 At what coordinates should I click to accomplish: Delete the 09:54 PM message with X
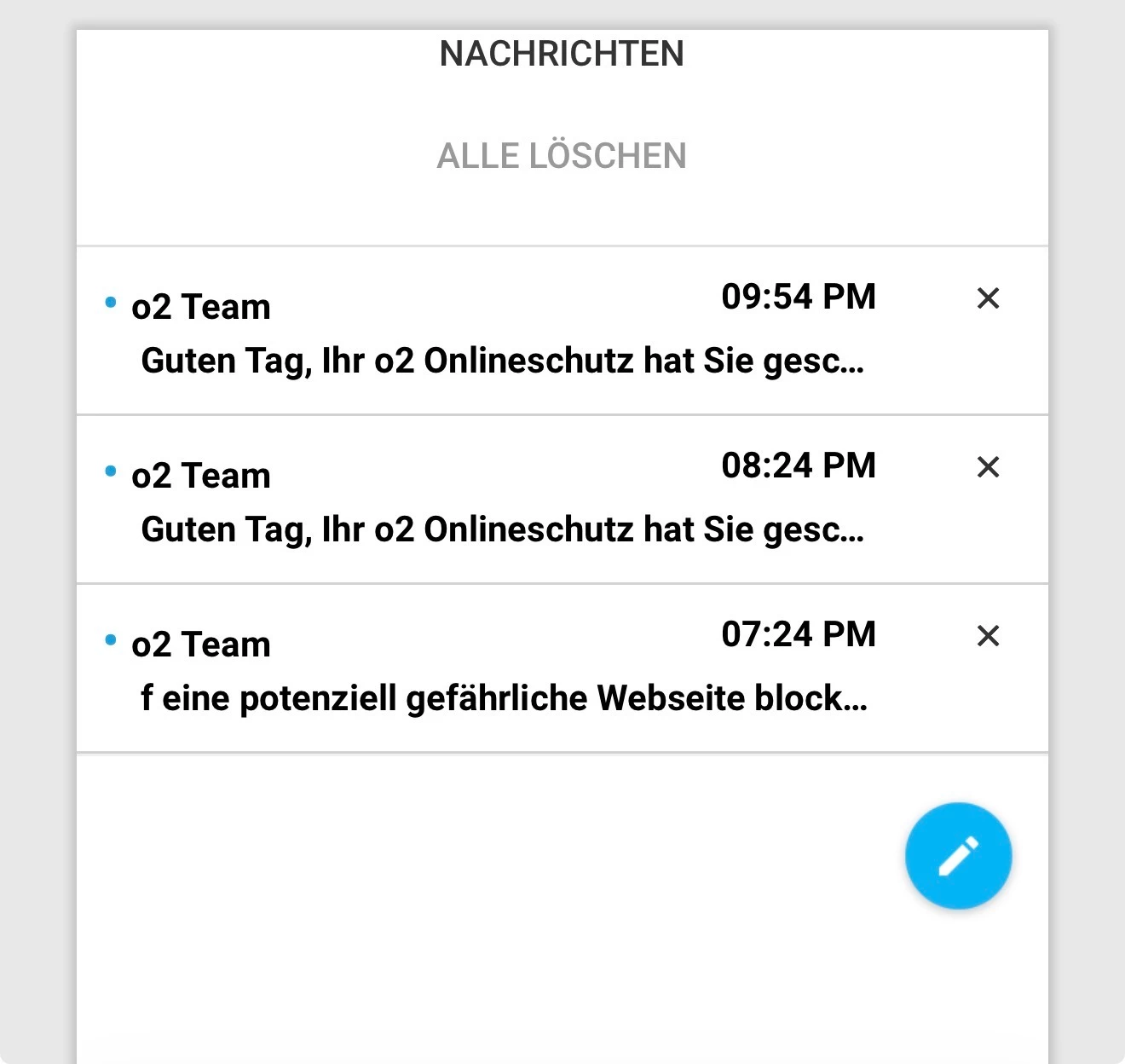(x=988, y=298)
